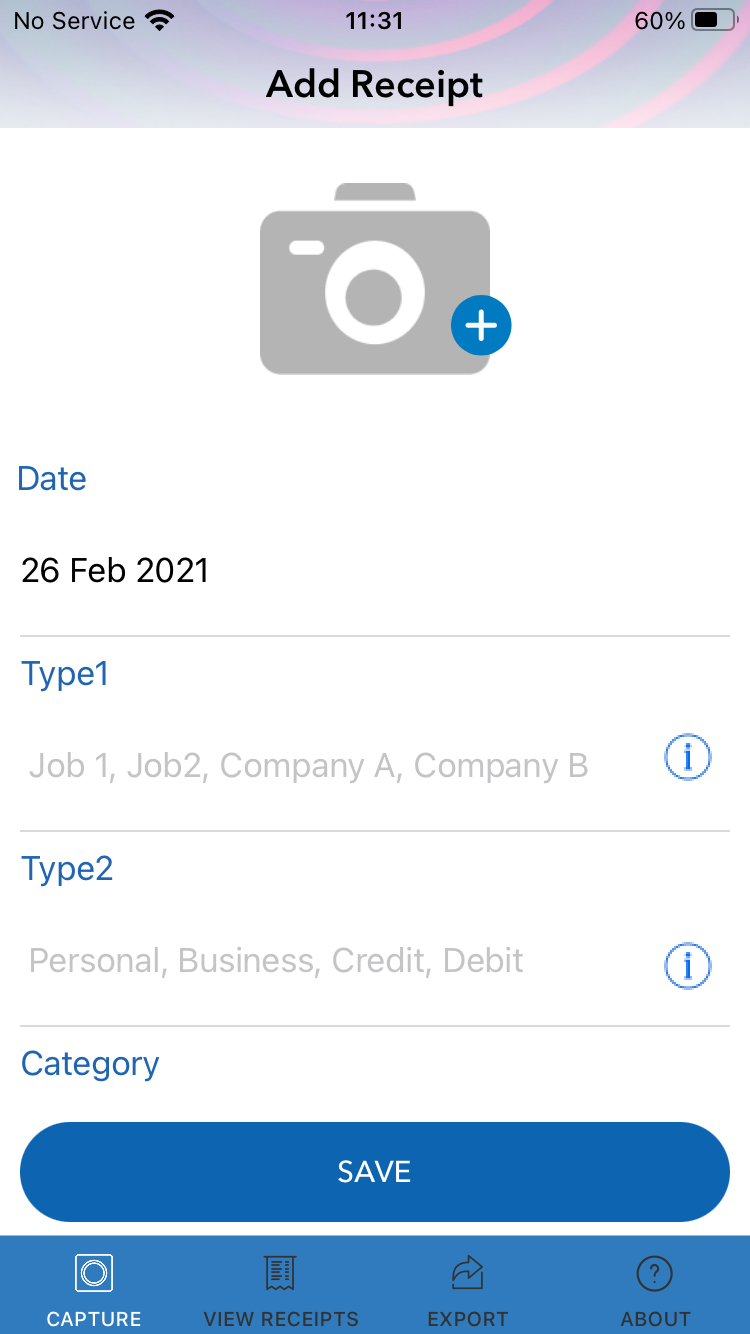
Task: Tap the info icon next to Type1
Action: tap(687, 757)
